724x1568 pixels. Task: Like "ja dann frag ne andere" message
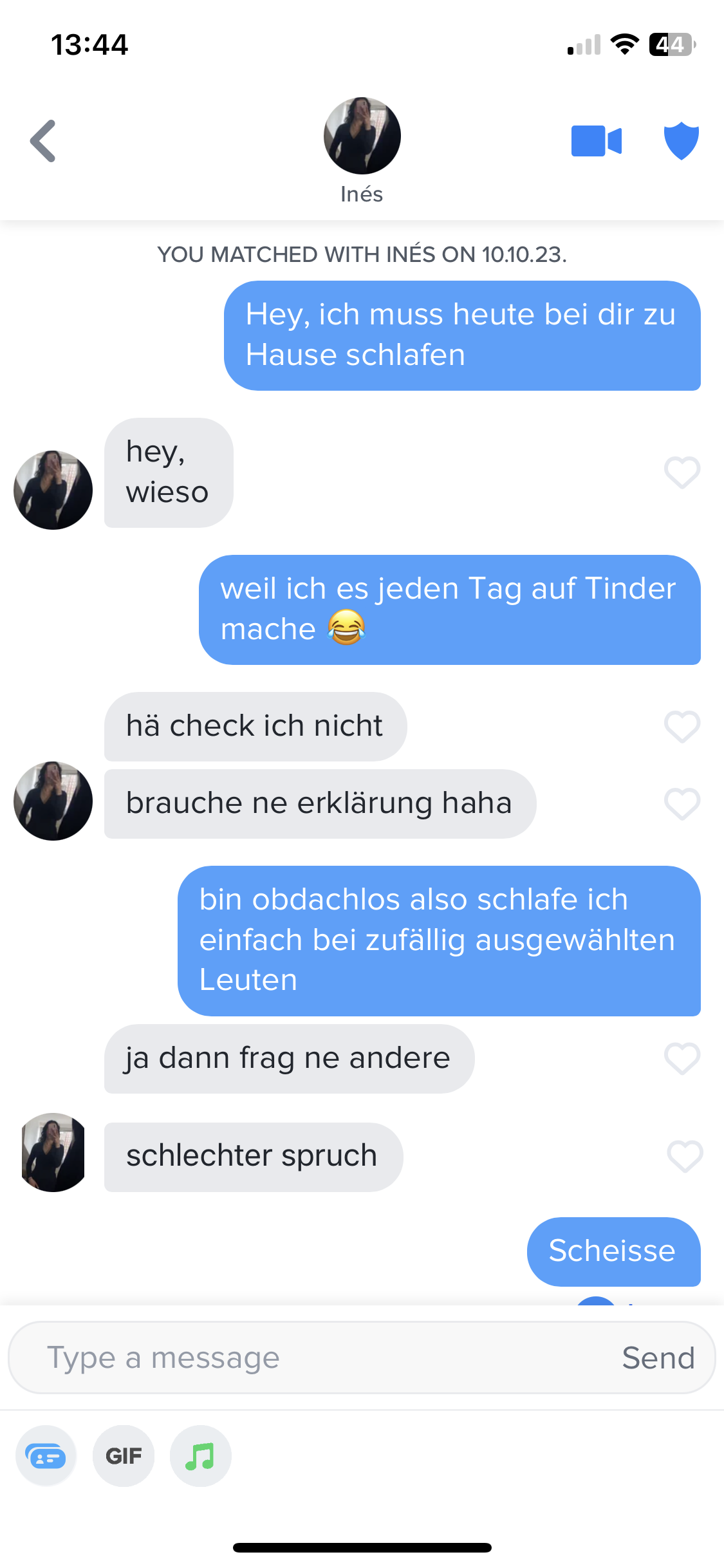point(682,1059)
